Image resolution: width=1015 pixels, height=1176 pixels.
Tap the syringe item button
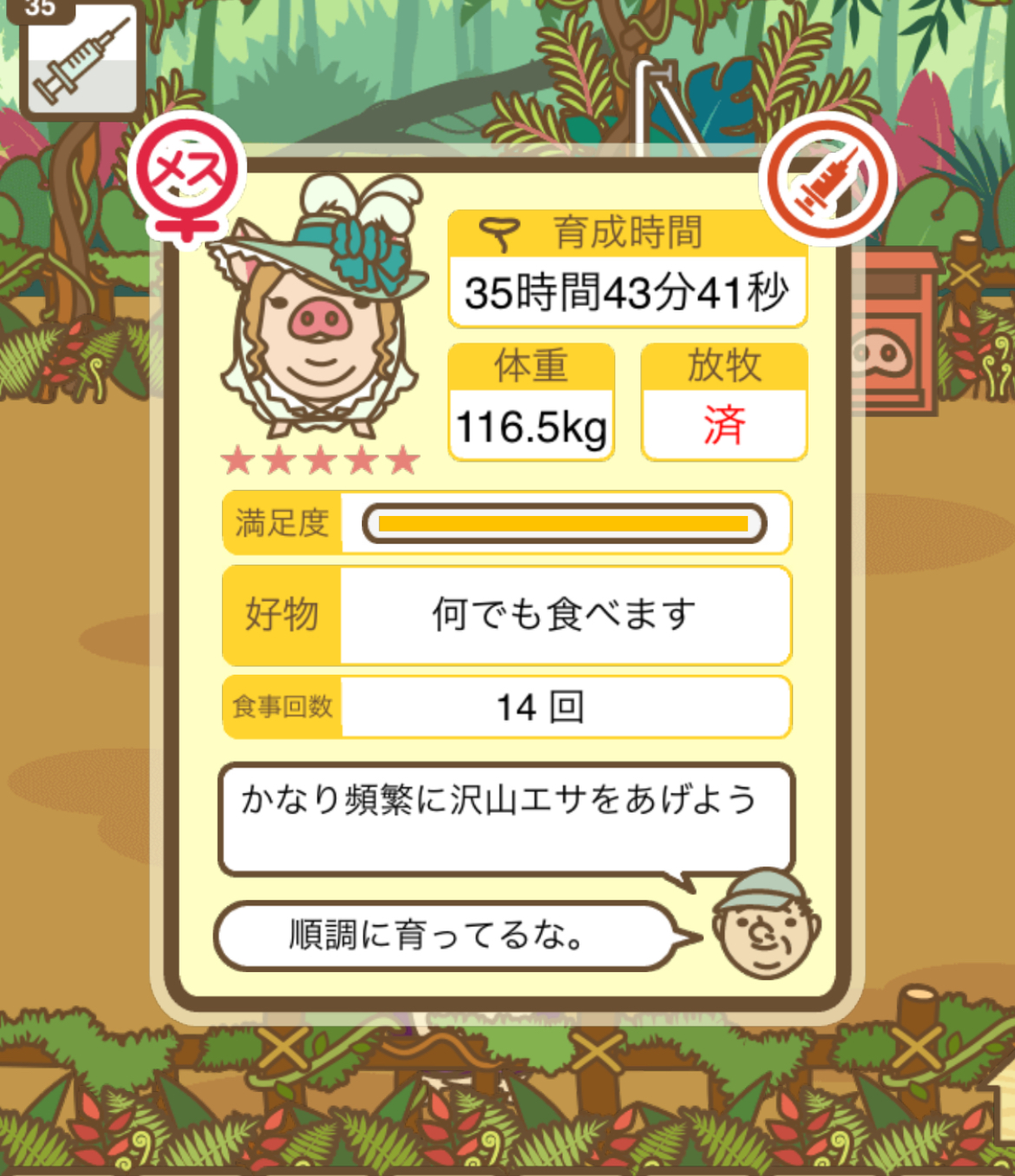81,59
